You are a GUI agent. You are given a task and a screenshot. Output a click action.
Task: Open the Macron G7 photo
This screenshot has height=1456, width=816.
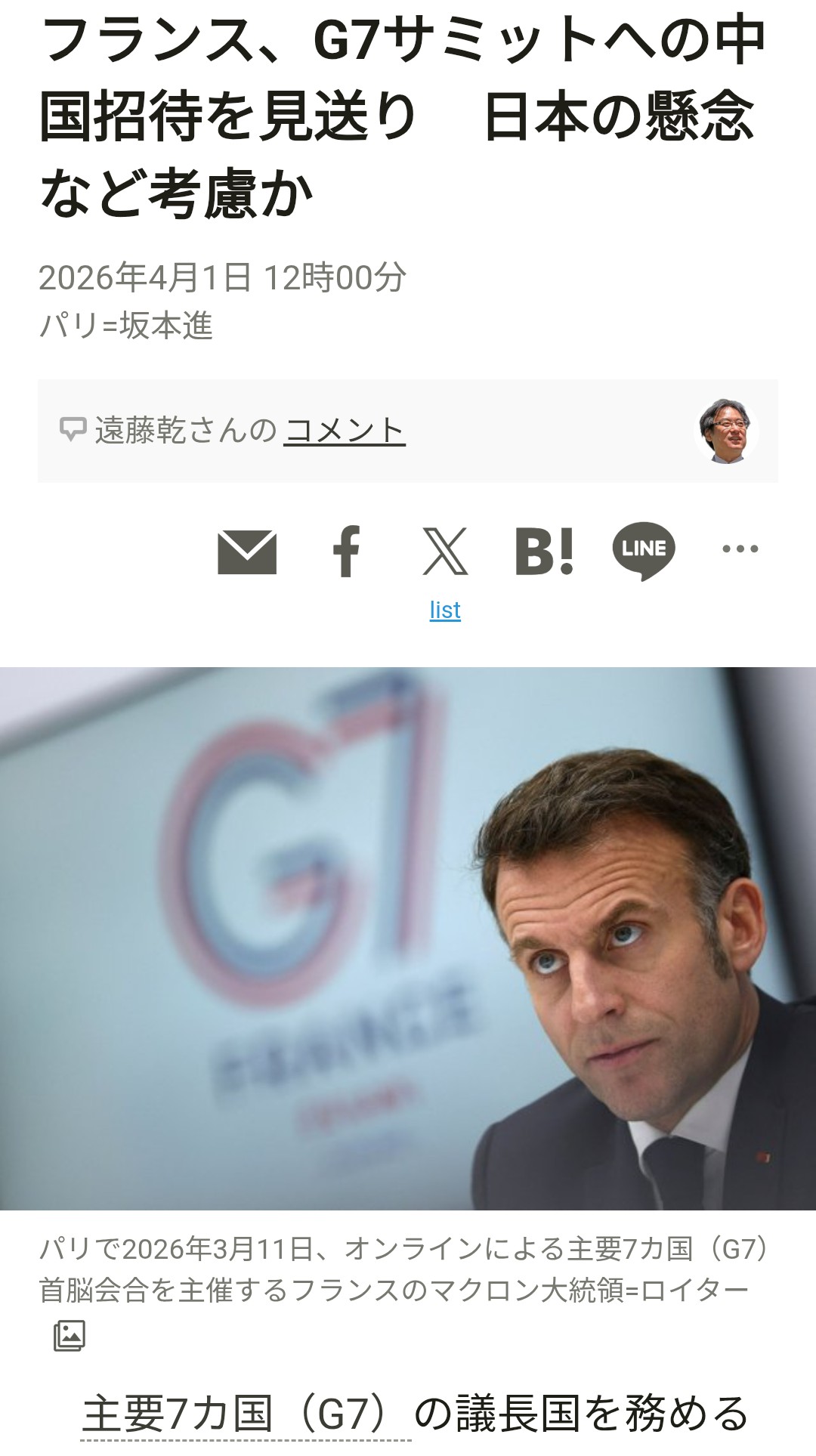(x=408, y=937)
